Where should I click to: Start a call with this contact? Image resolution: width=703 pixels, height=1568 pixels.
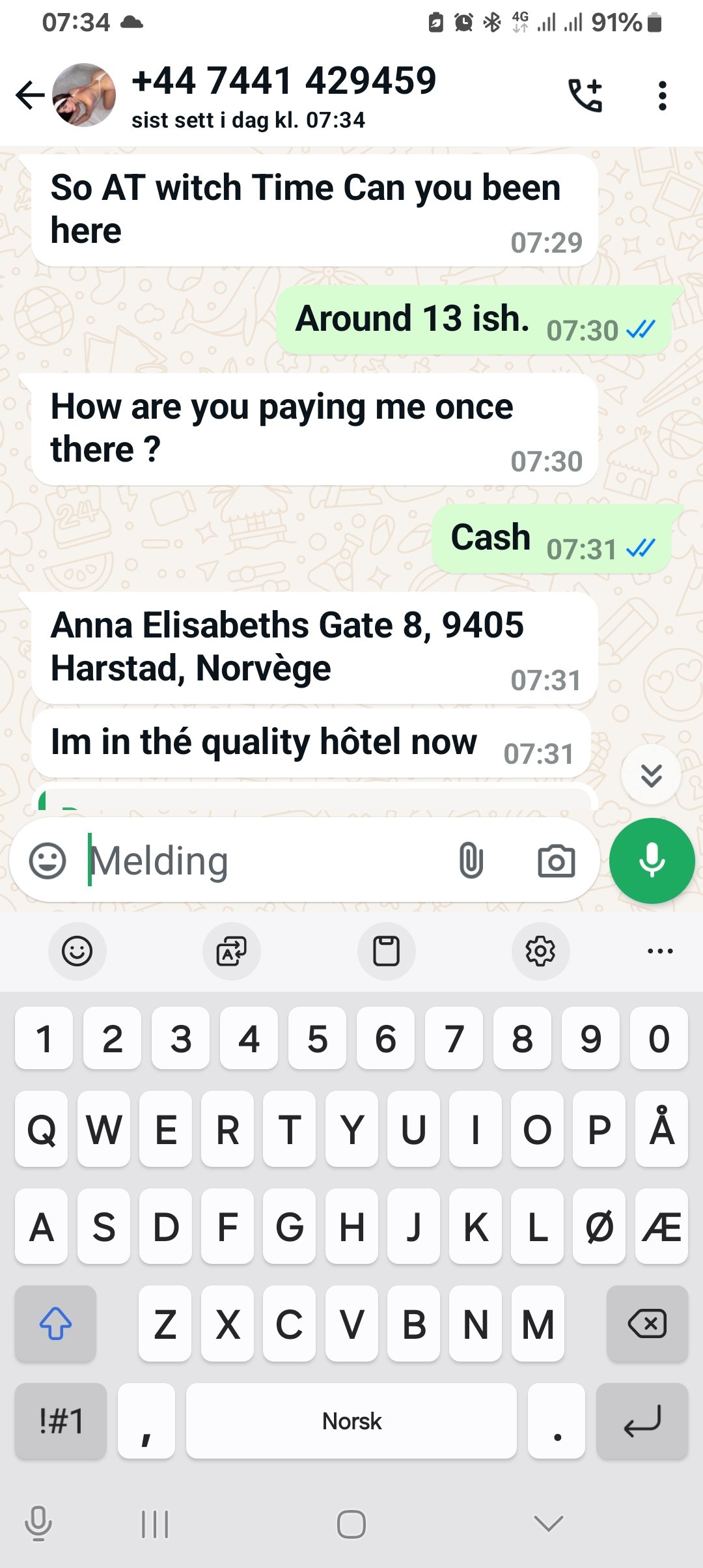585,96
